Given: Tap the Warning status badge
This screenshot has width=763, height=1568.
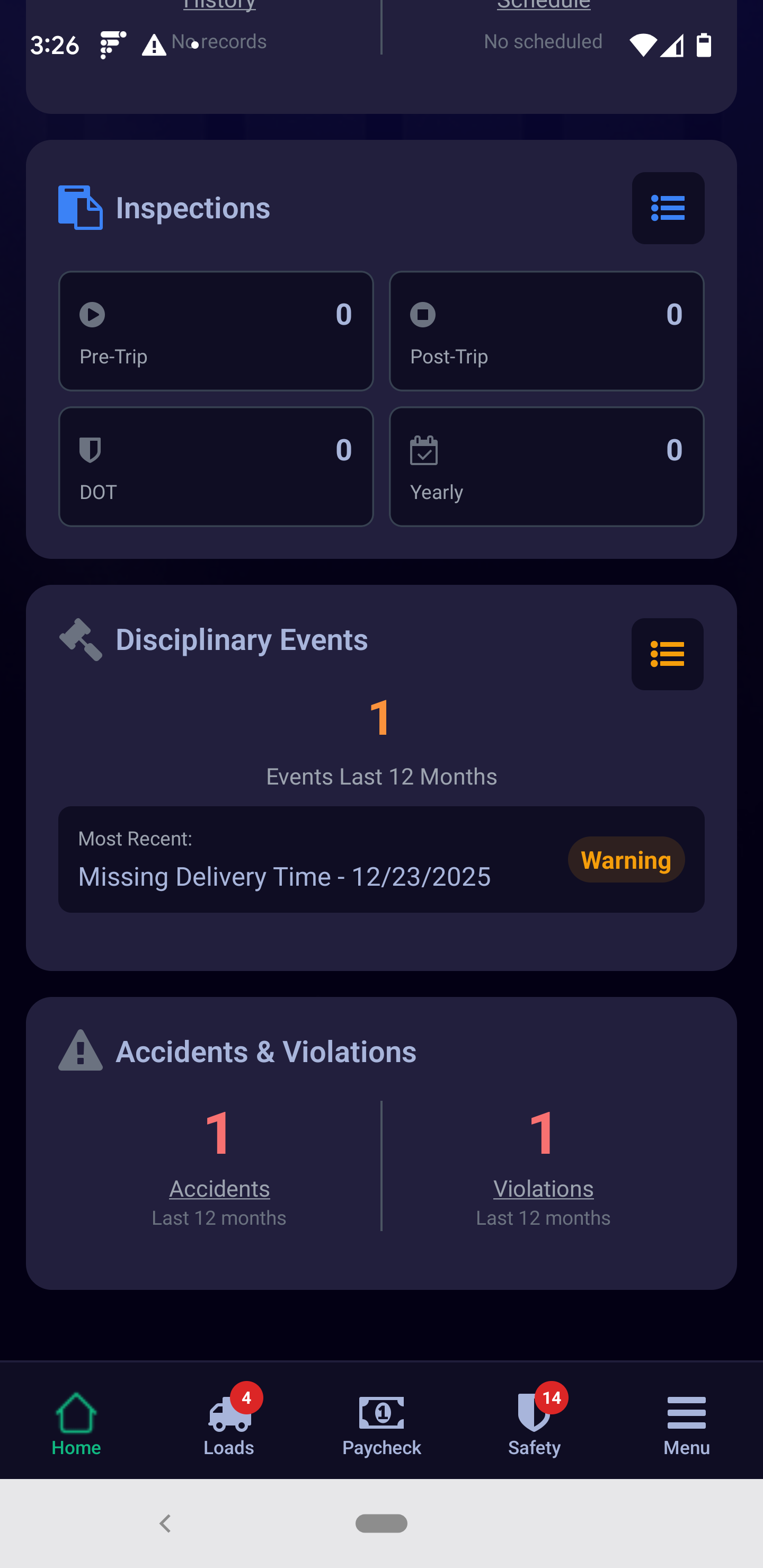Looking at the screenshot, I should click(626, 859).
